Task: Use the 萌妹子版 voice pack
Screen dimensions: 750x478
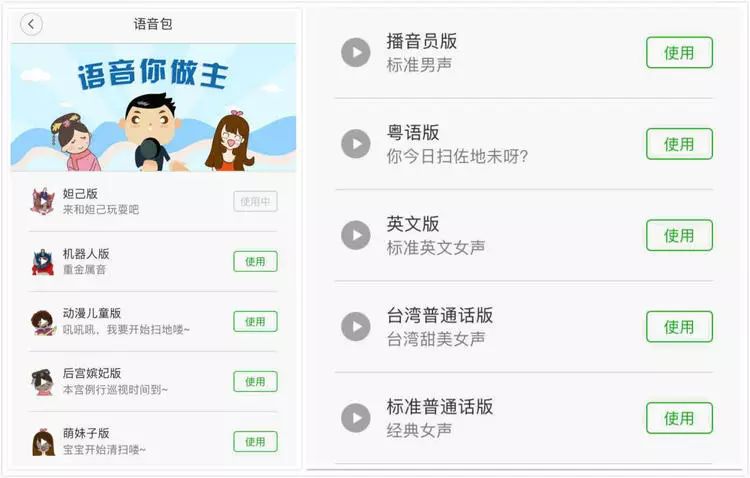Action: click(255, 442)
